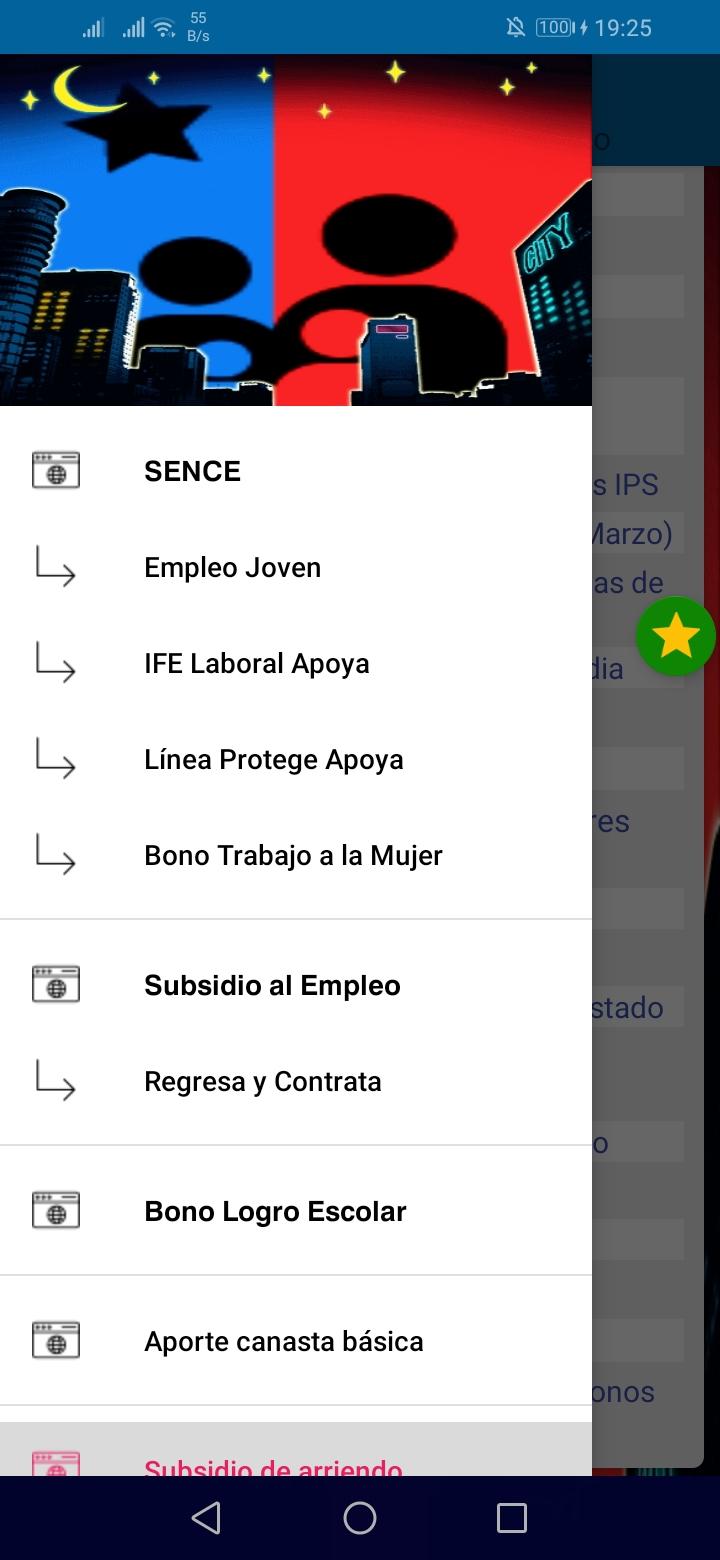720x1560 pixels.
Task: Select Subsidio al Empleo
Action: tap(296, 985)
